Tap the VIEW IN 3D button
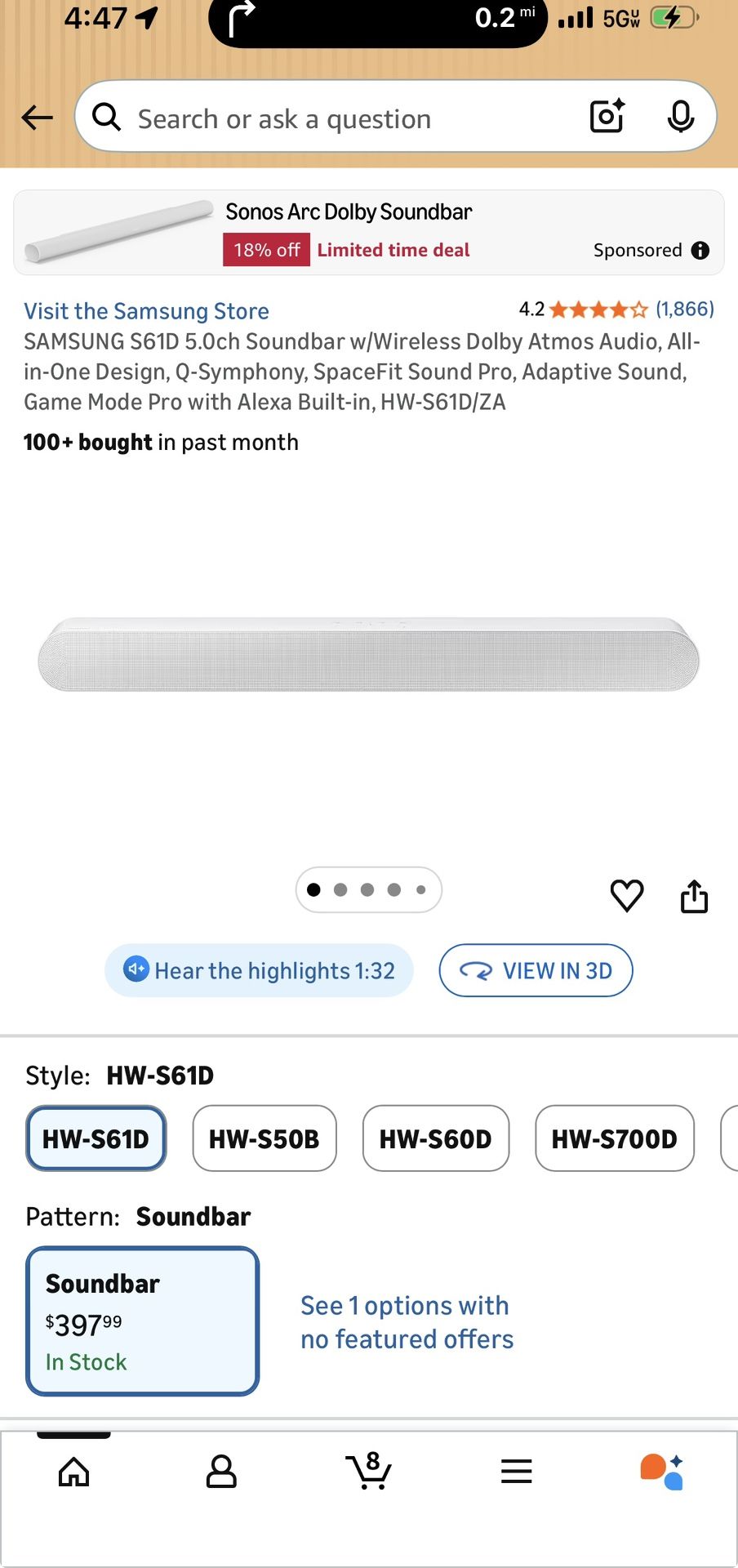This screenshot has height=1568, width=738. (536, 970)
